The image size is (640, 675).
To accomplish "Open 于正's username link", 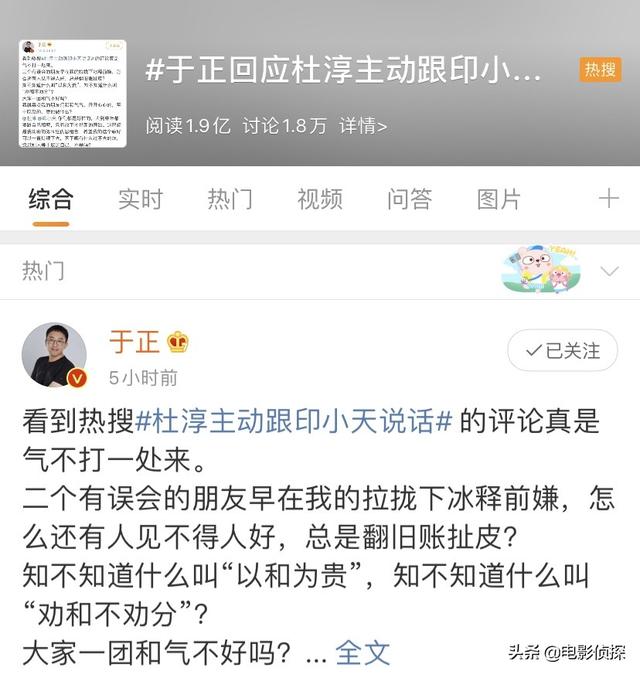I will 134,343.
